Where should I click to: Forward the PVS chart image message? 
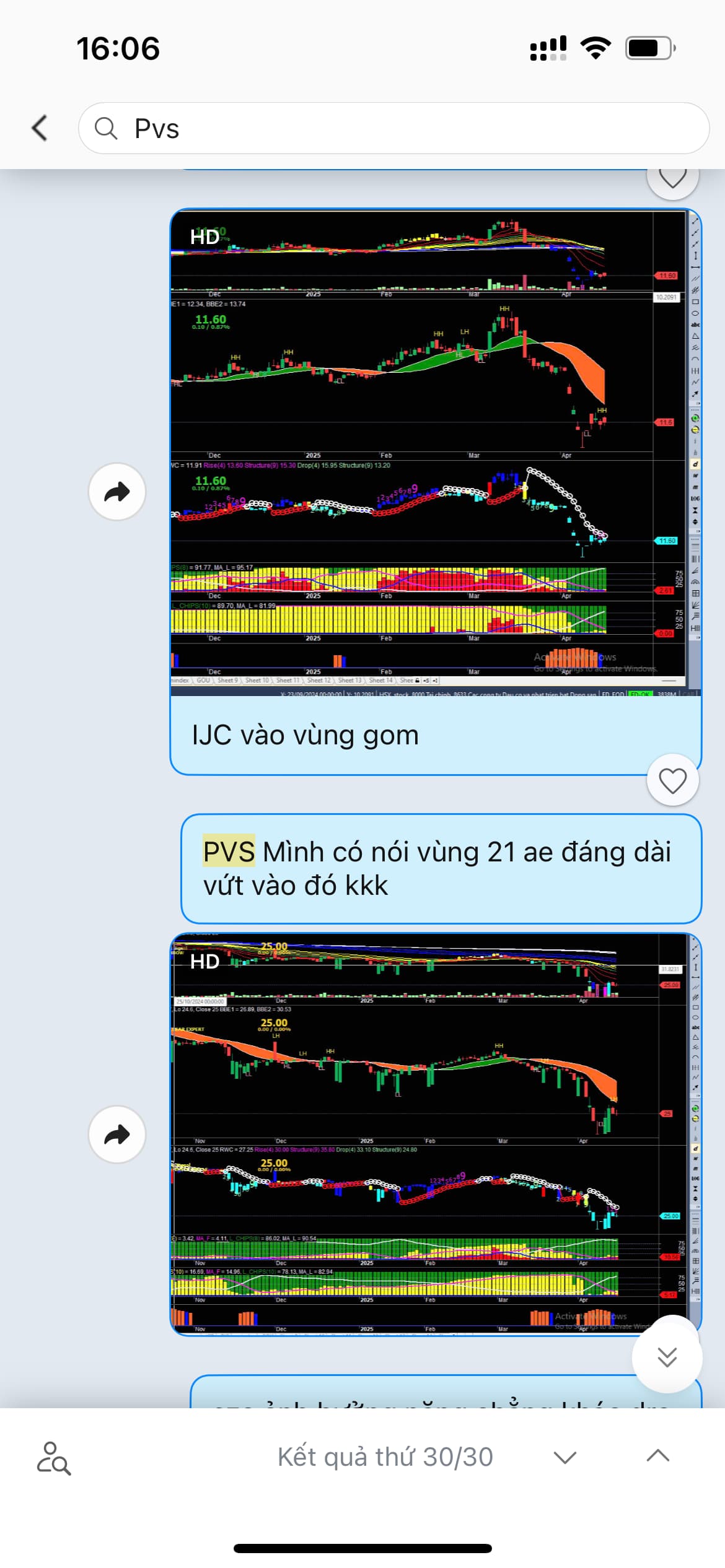[117, 1135]
